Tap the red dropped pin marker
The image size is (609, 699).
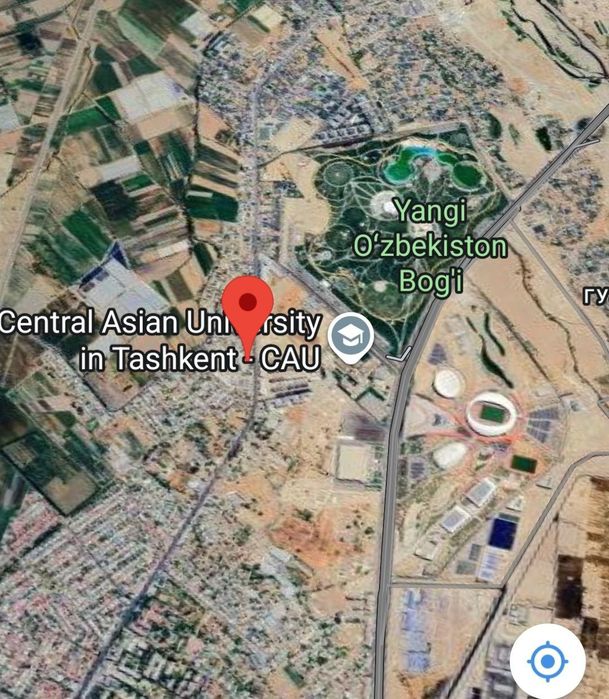tap(247, 308)
